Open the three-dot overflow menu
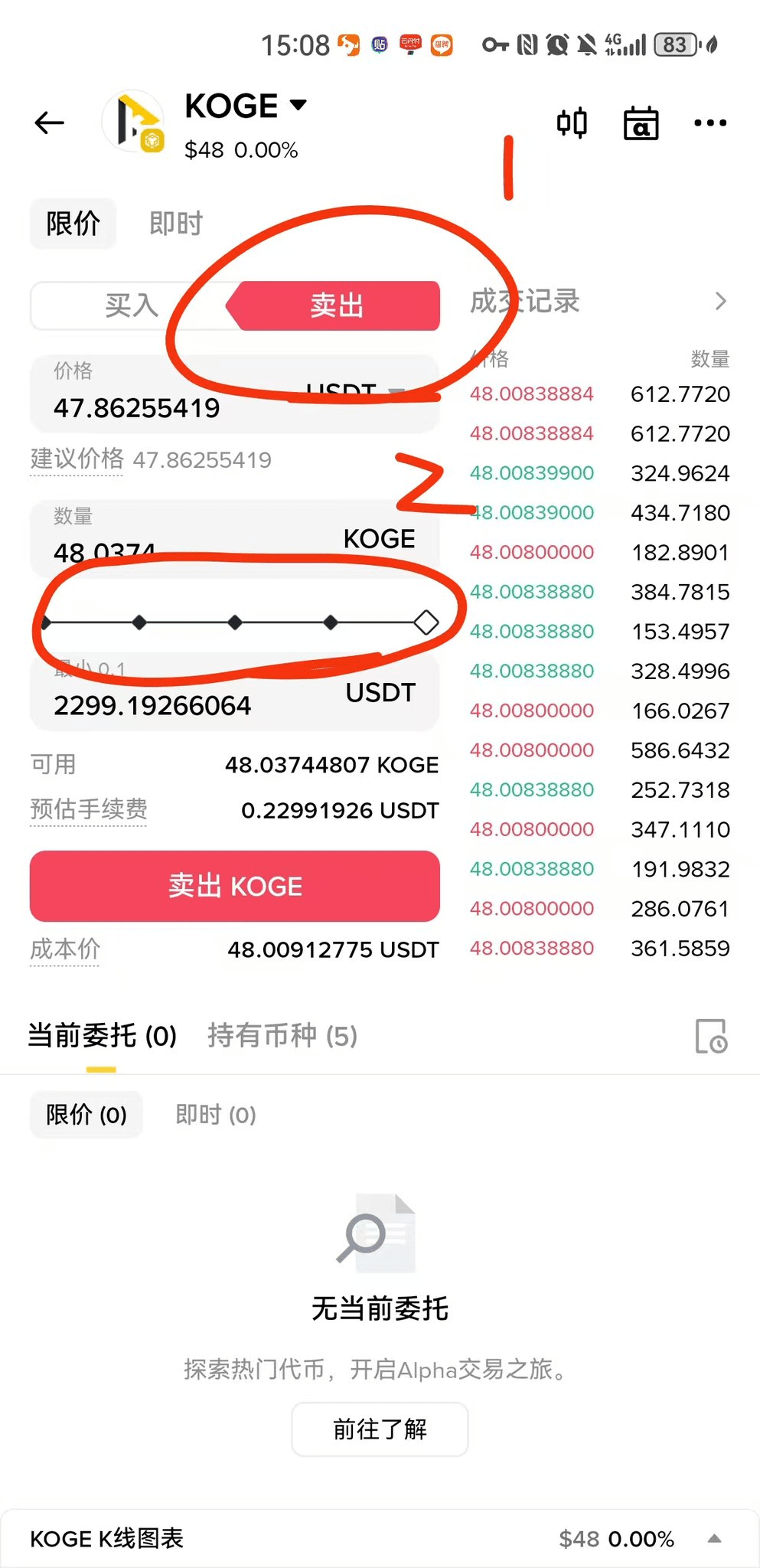The image size is (760, 1568). 710,122
